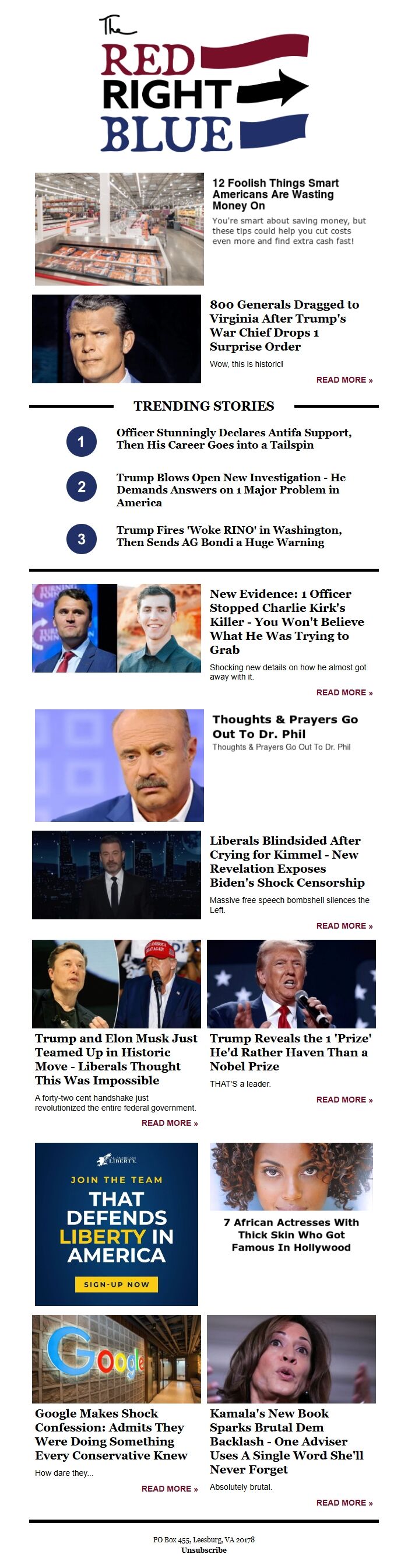Open the Dr. Phil photo tile
408x1568 pixels.
click(119, 765)
